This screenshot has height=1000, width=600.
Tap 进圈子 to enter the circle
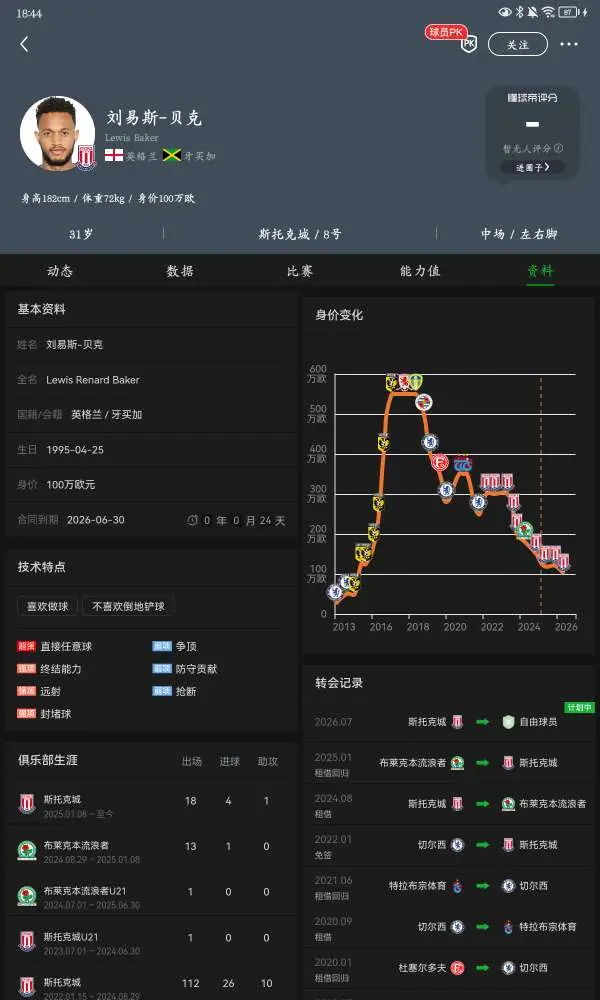tap(532, 167)
